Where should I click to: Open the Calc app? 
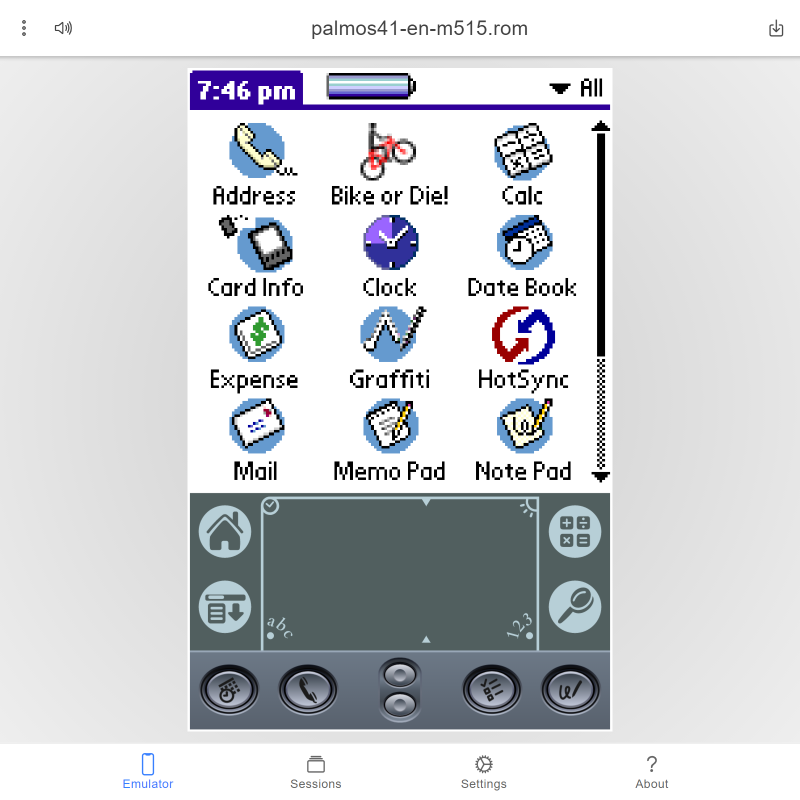522,160
